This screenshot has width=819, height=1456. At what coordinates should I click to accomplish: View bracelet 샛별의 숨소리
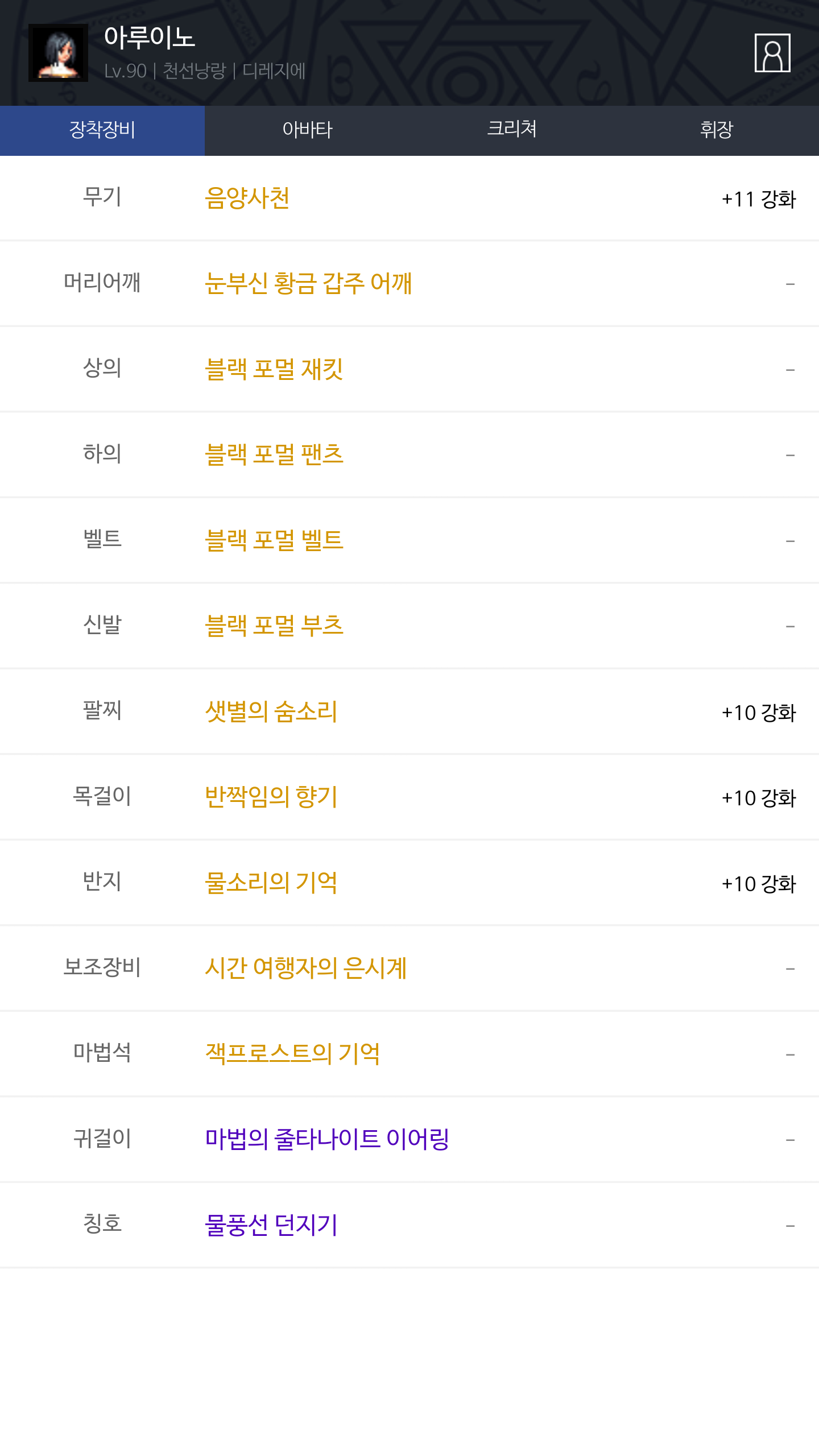[271, 712]
